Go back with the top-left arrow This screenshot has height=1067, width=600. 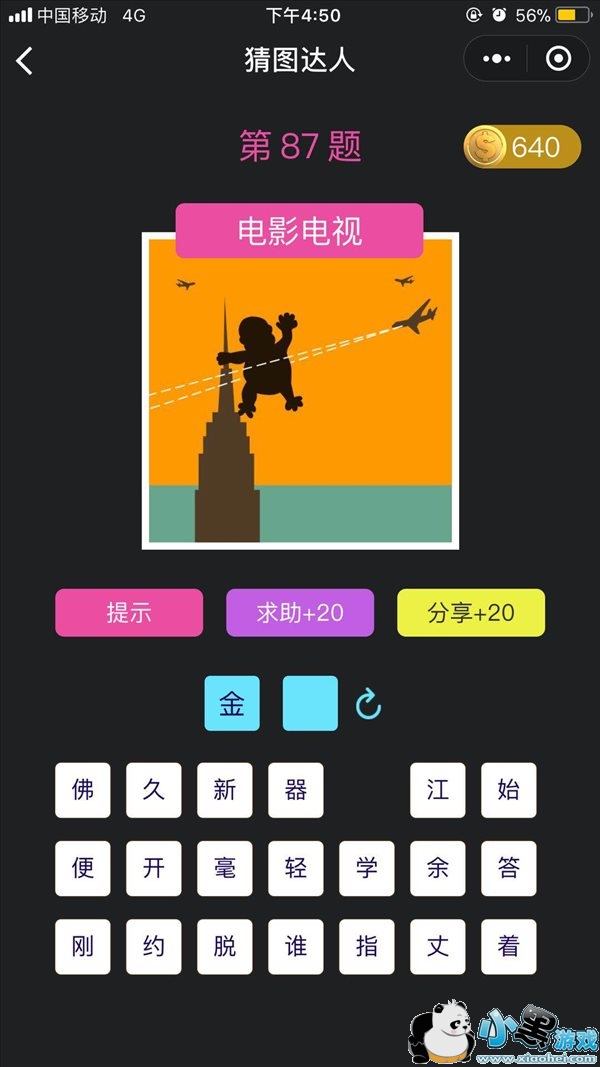[x=25, y=60]
